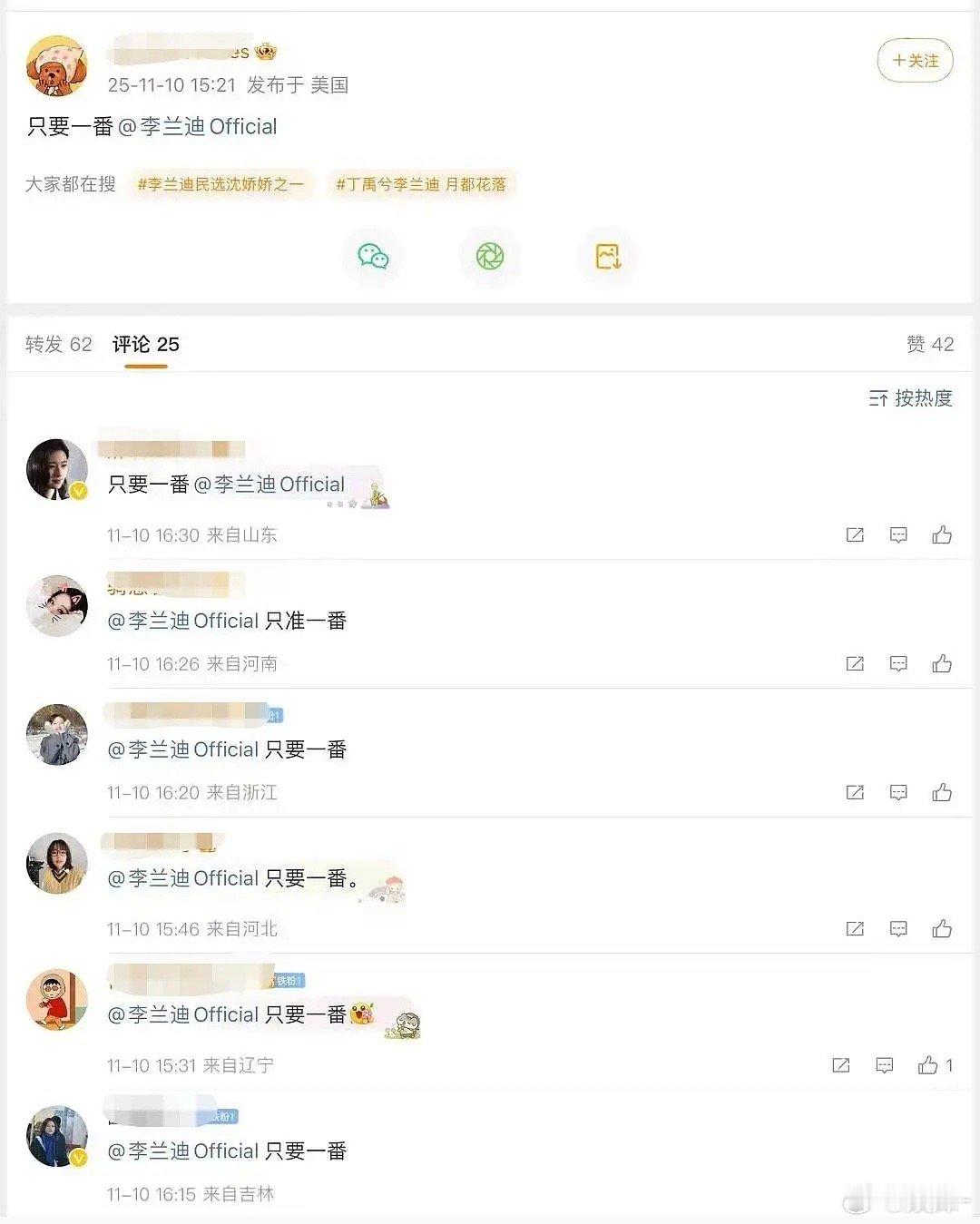The image size is (980, 1224).
Task: Open the green Oasis share icon
Action: click(x=490, y=257)
